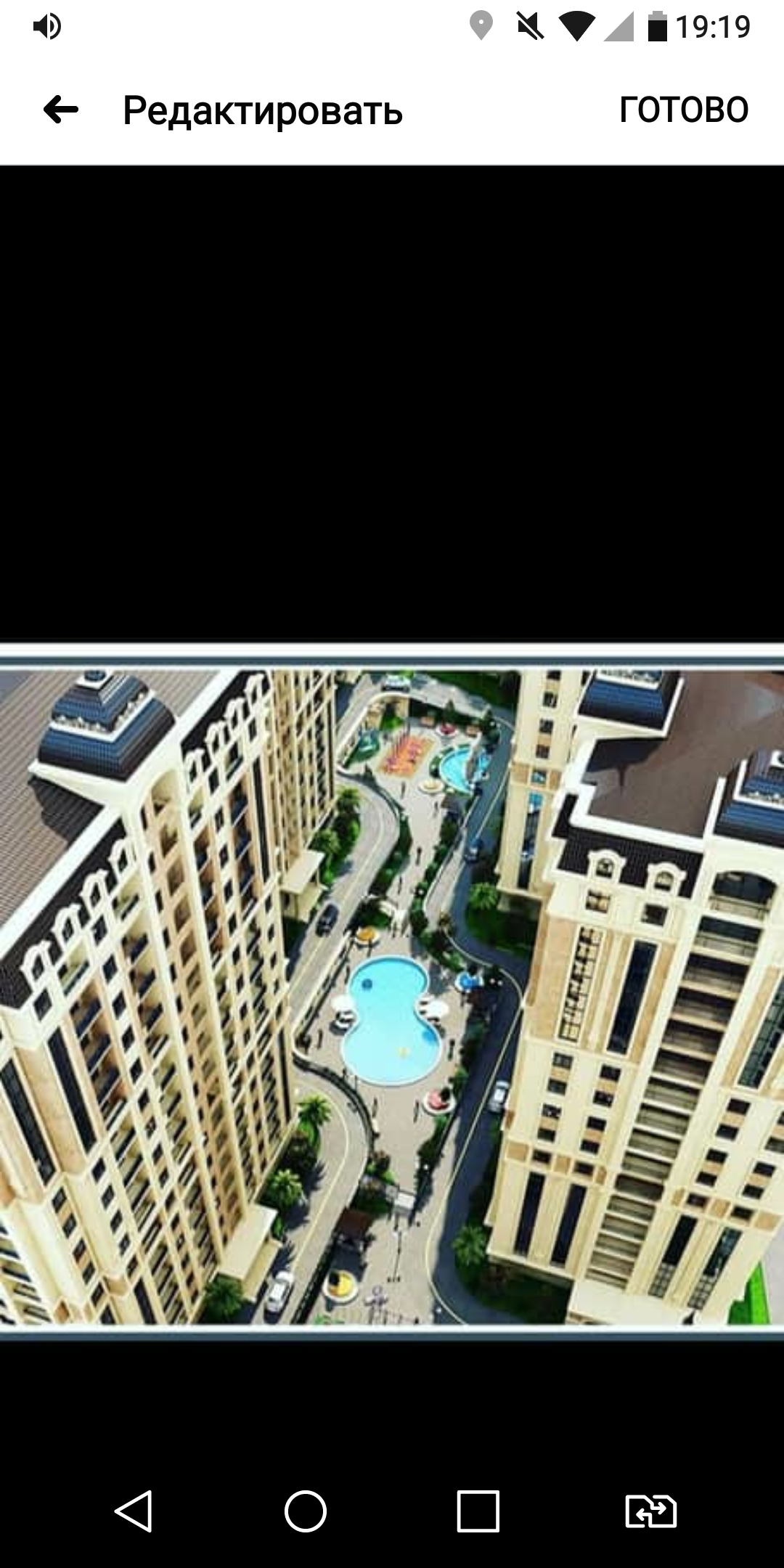Go to the home screen

(306, 1511)
